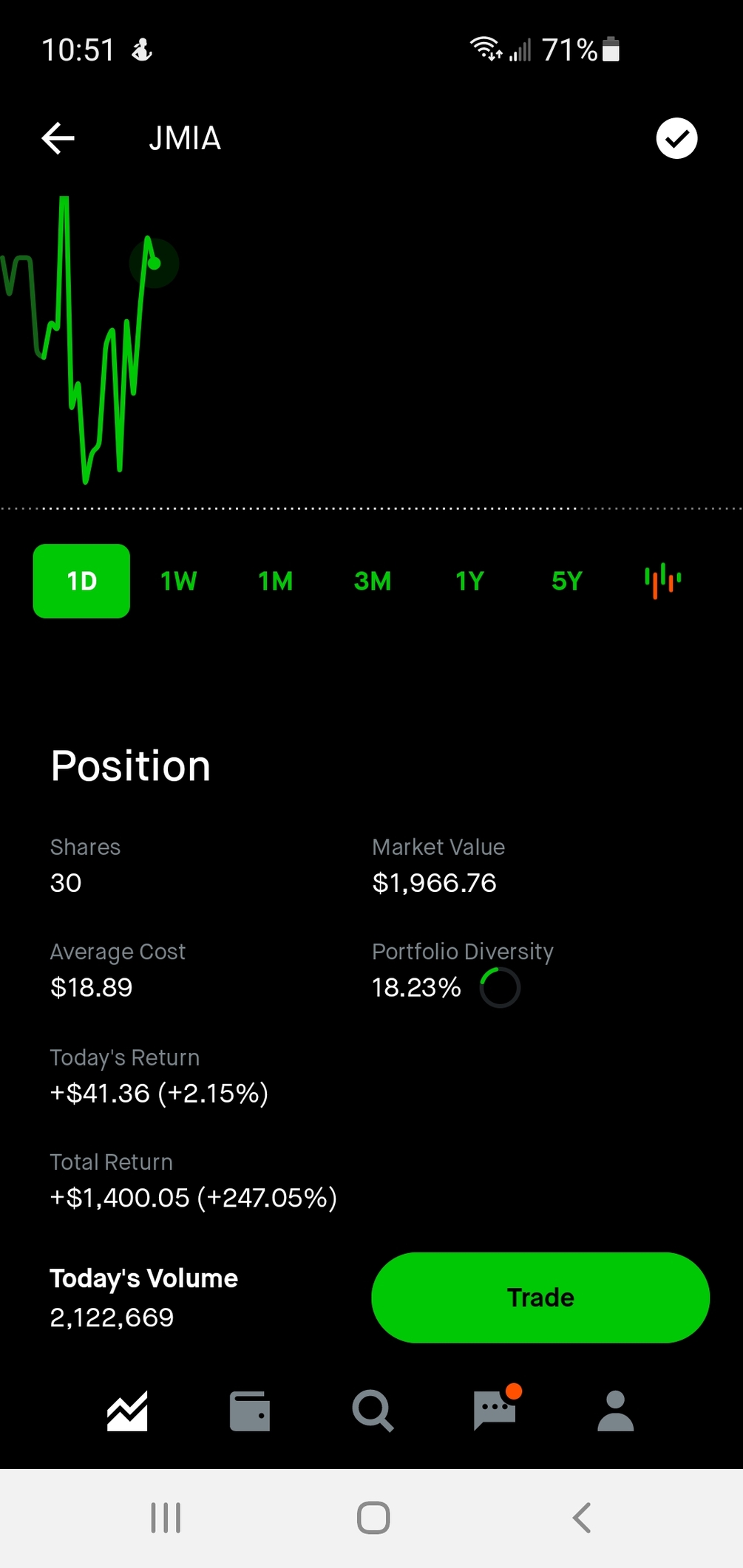
Task: Toggle the candlestick chart view
Action: [x=663, y=581]
